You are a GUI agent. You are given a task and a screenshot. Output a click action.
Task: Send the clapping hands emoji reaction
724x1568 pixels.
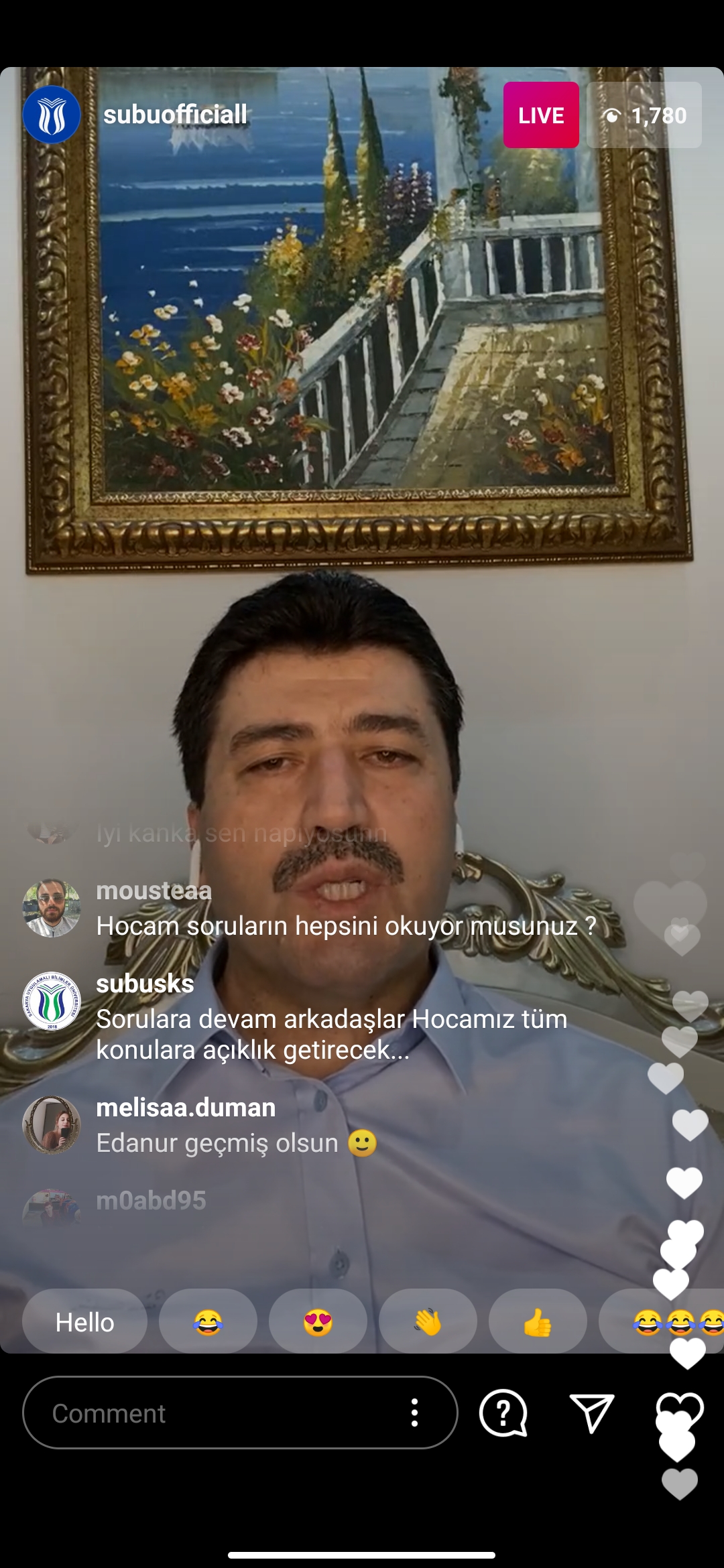point(428,1322)
